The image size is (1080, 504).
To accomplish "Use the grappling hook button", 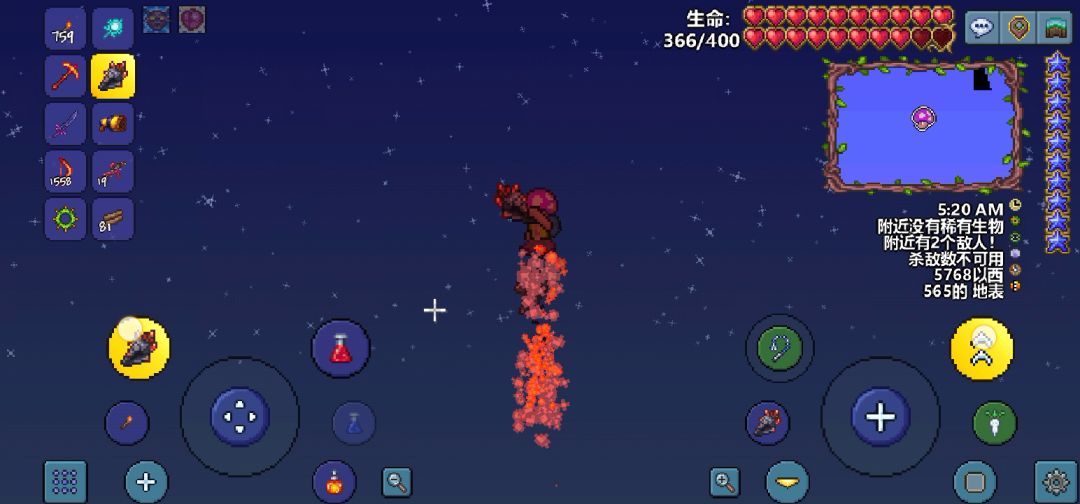I will [779, 348].
